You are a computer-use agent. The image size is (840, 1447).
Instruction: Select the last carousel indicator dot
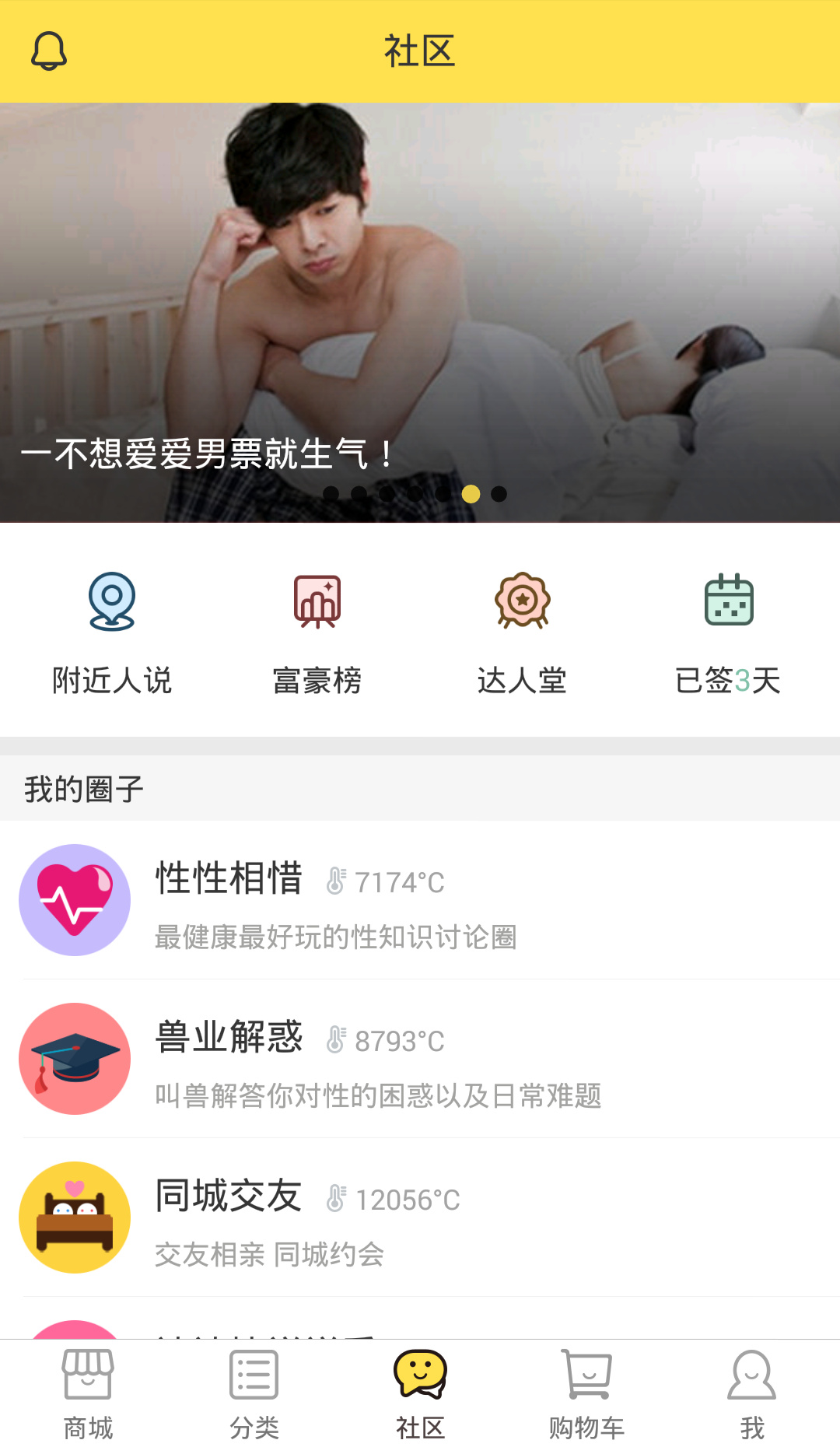498,492
